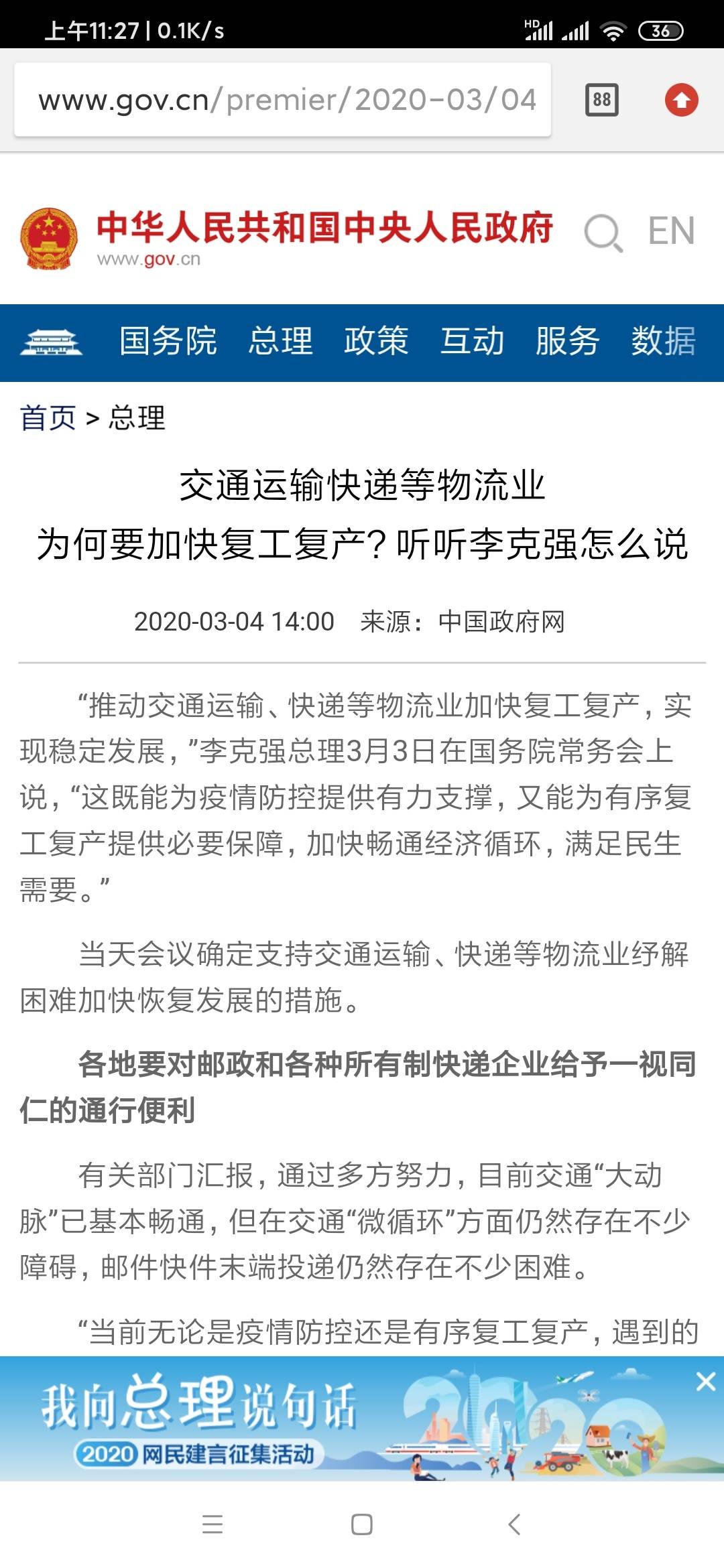Dismiss the bottom banner

pos(705,1382)
